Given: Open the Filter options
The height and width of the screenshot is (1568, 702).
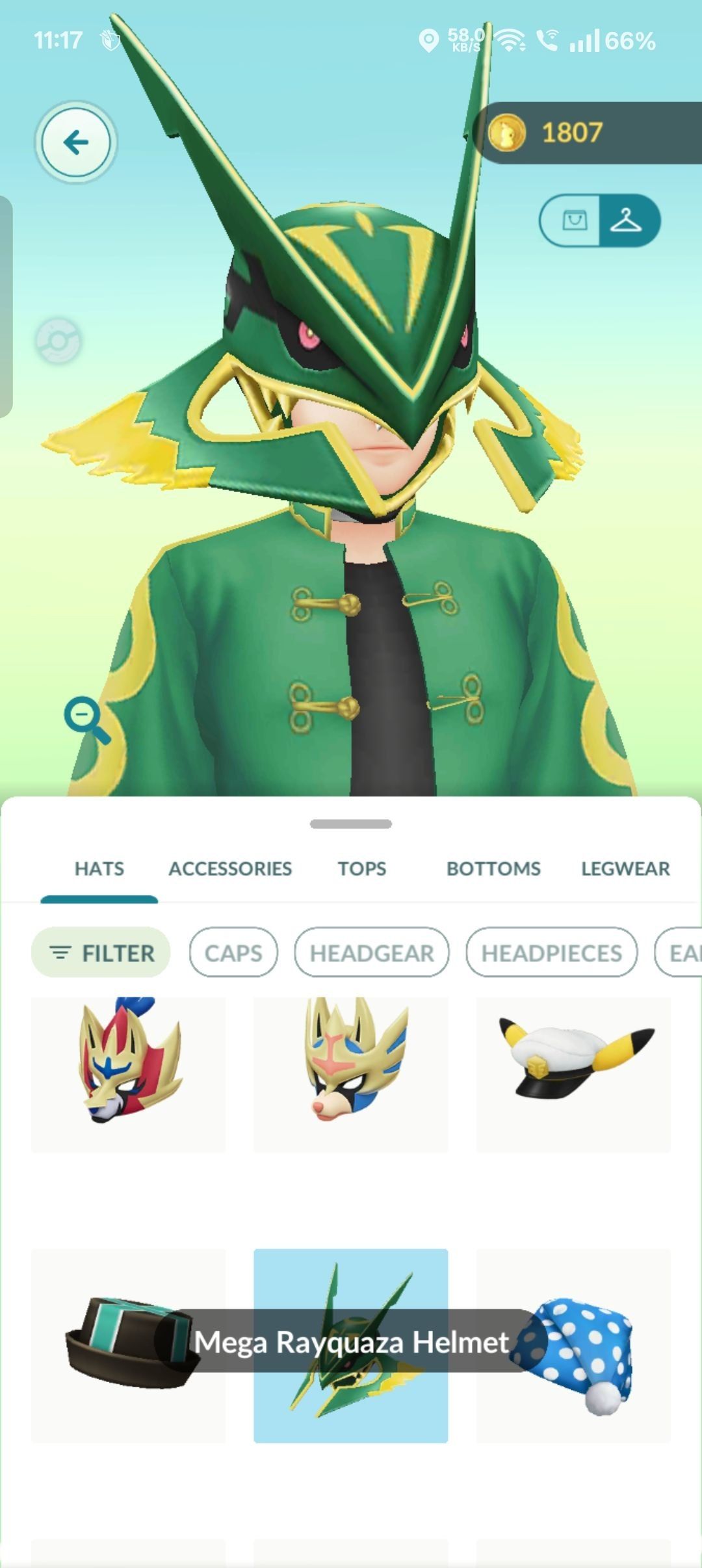Looking at the screenshot, I should [101, 953].
